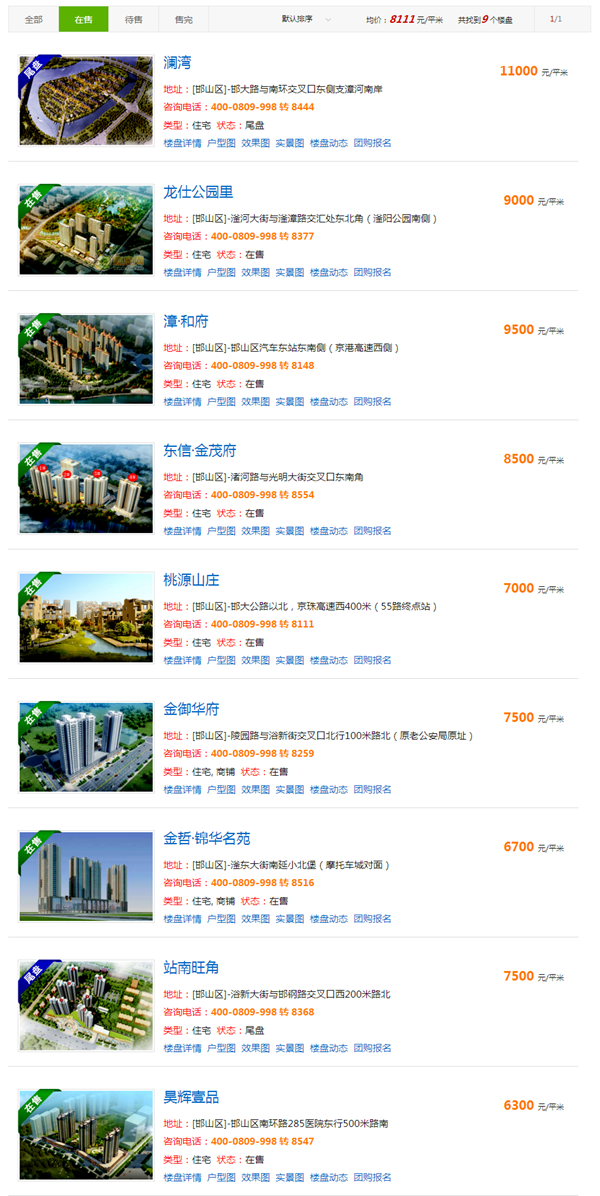View 效果图 for 东信·金茂府

point(255,531)
